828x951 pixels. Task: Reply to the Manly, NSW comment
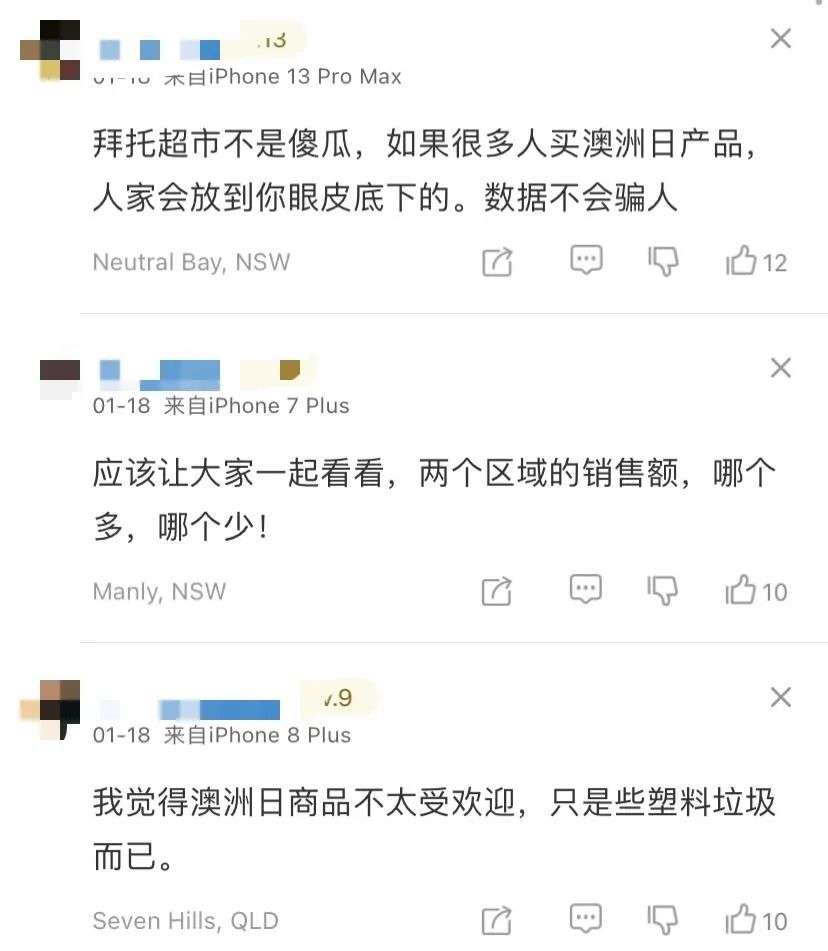coord(586,590)
